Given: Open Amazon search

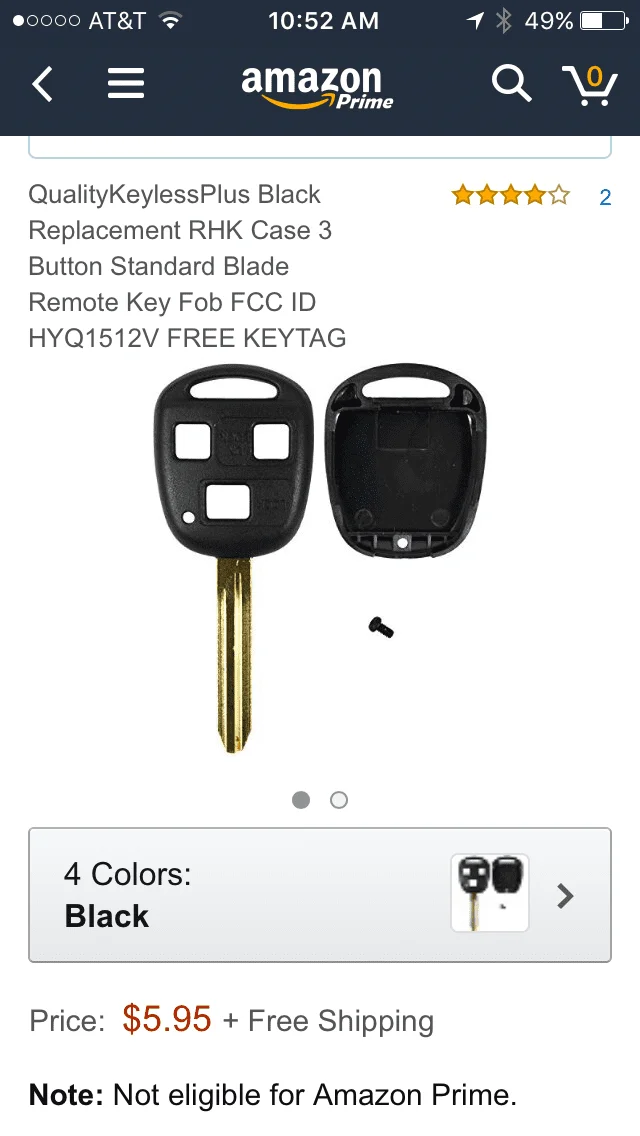Looking at the screenshot, I should [511, 84].
